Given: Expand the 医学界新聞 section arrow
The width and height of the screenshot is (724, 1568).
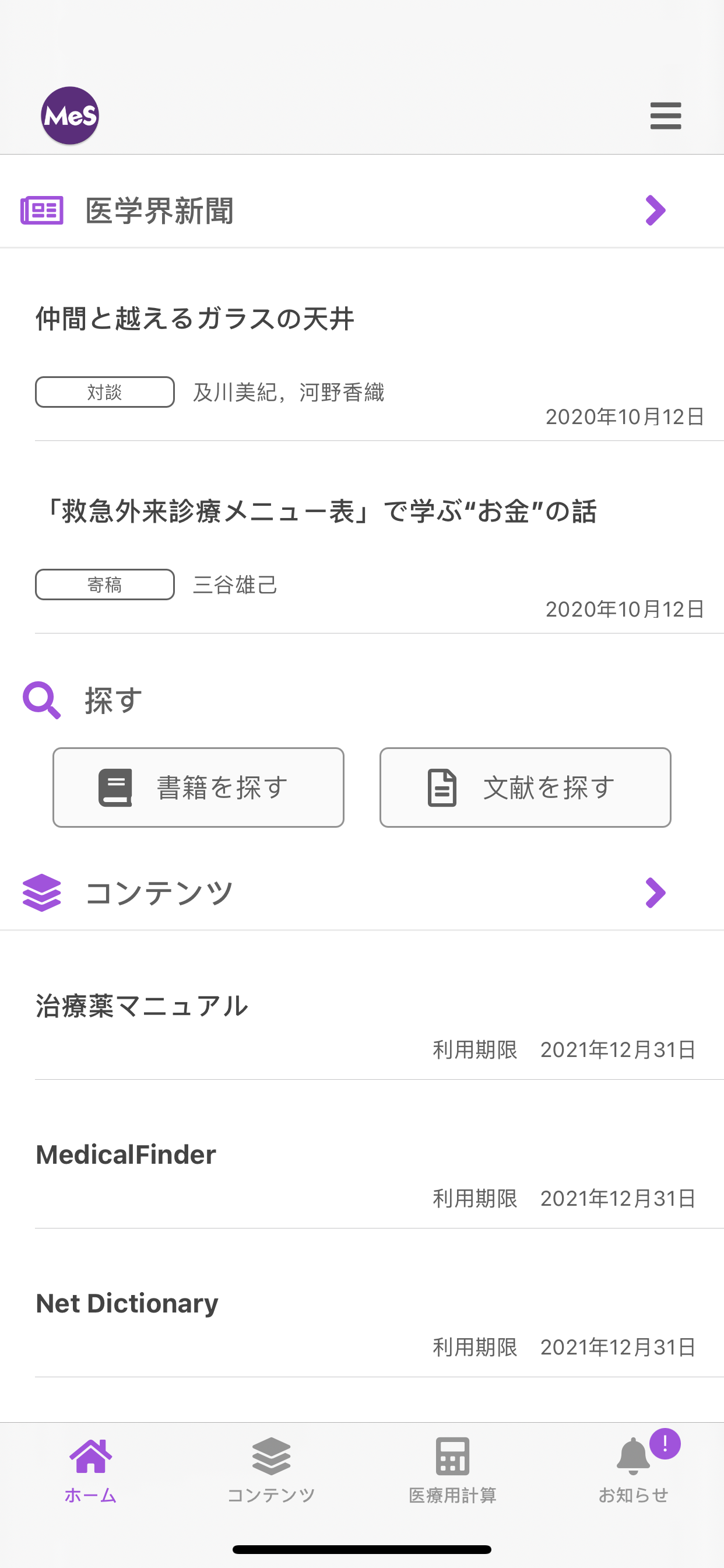Looking at the screenshot, I should tap(655, 211).
